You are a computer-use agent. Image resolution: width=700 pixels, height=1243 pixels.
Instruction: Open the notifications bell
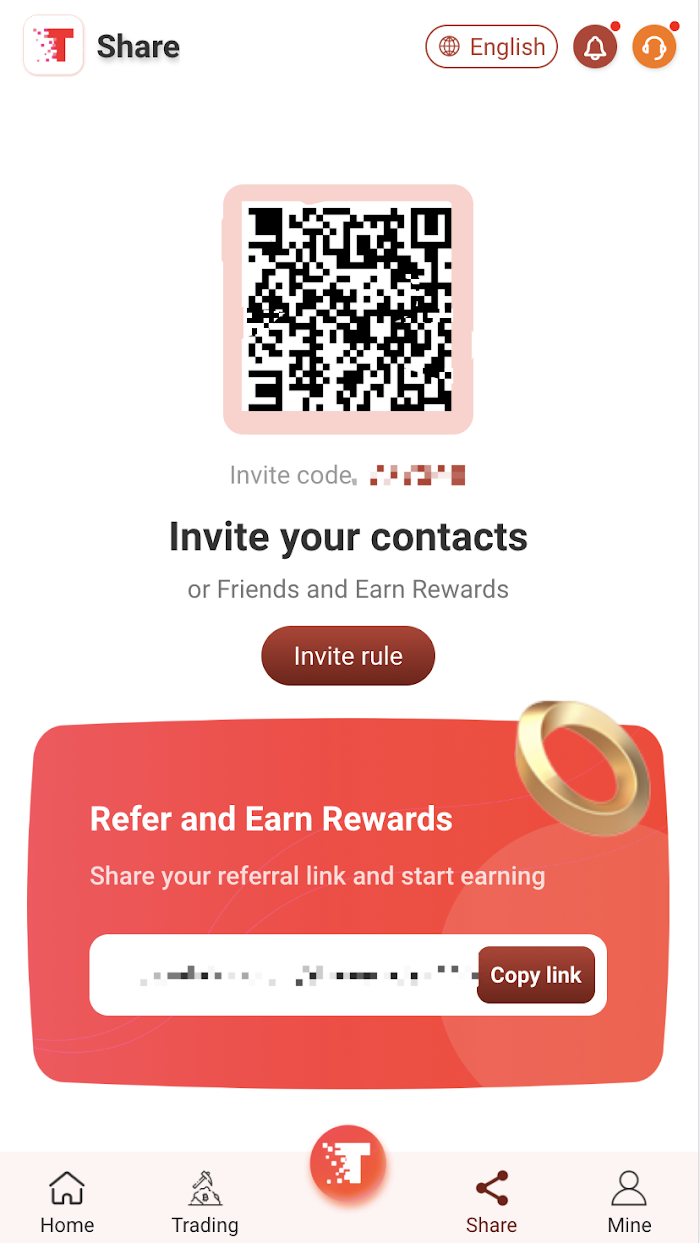coord(595,47)
